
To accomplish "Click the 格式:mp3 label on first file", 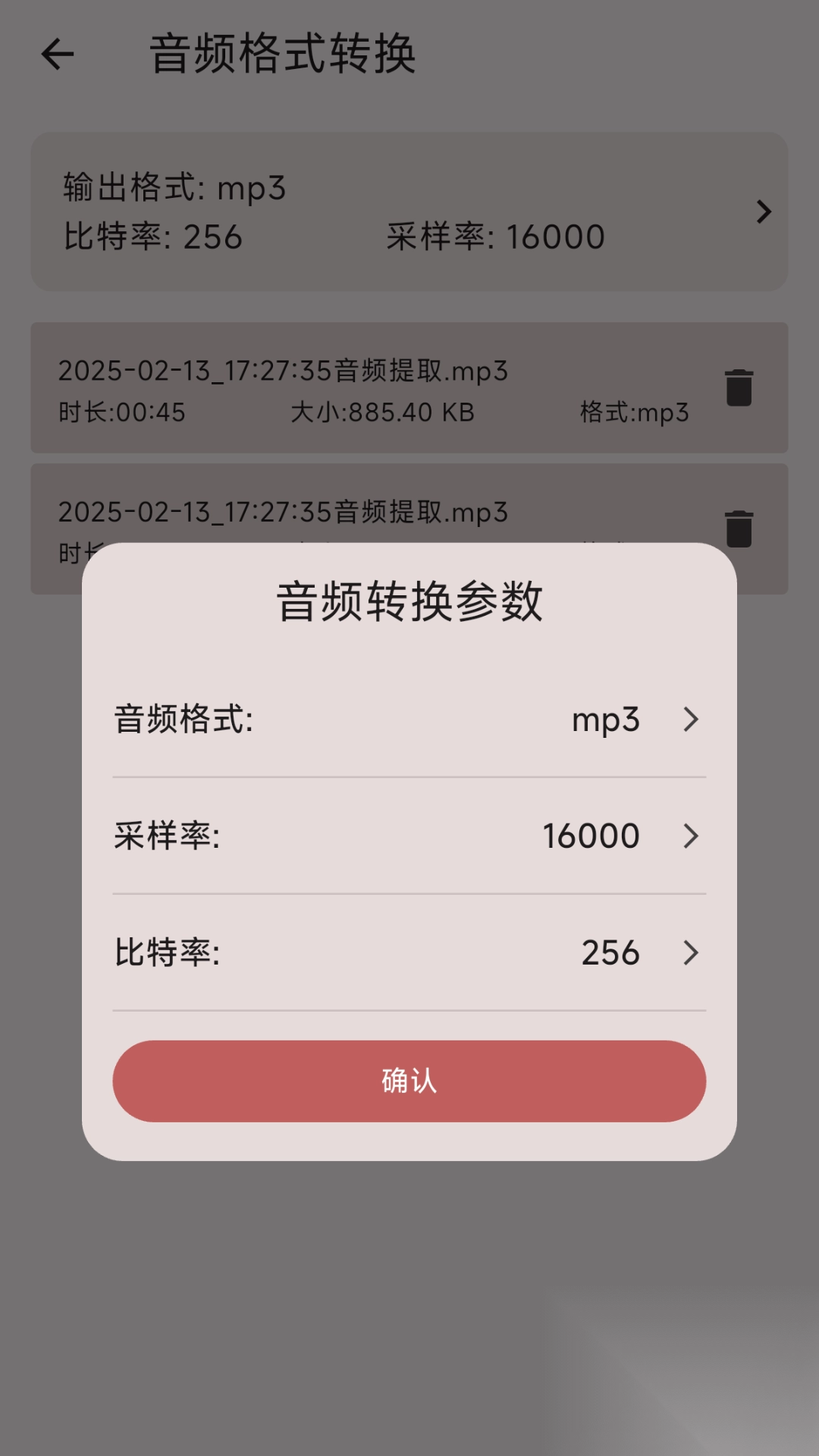I will pos(632,413).
